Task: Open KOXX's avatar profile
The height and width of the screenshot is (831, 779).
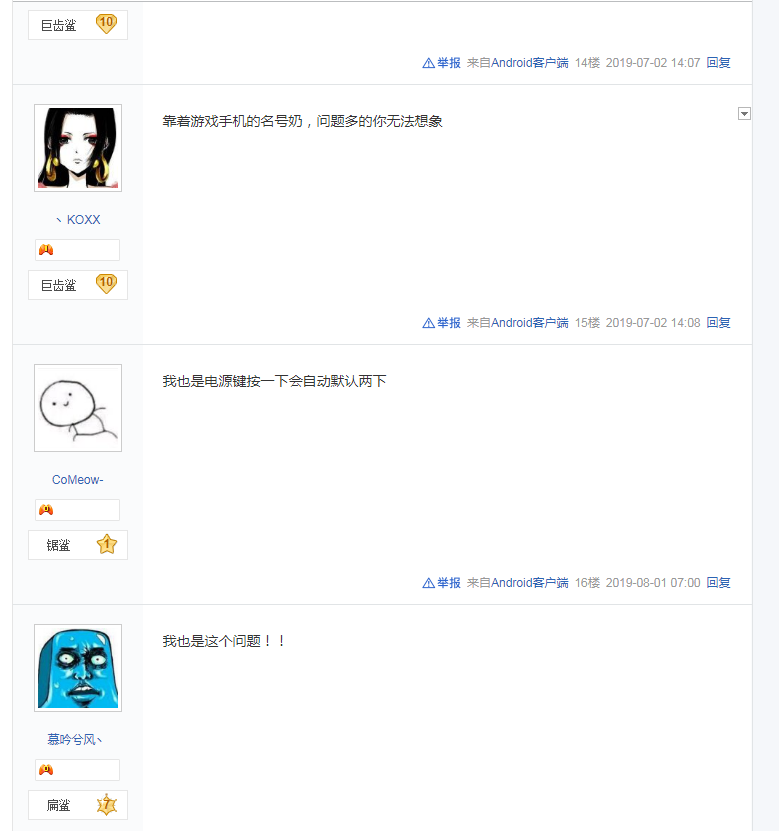Action: [x=78, y=148]
